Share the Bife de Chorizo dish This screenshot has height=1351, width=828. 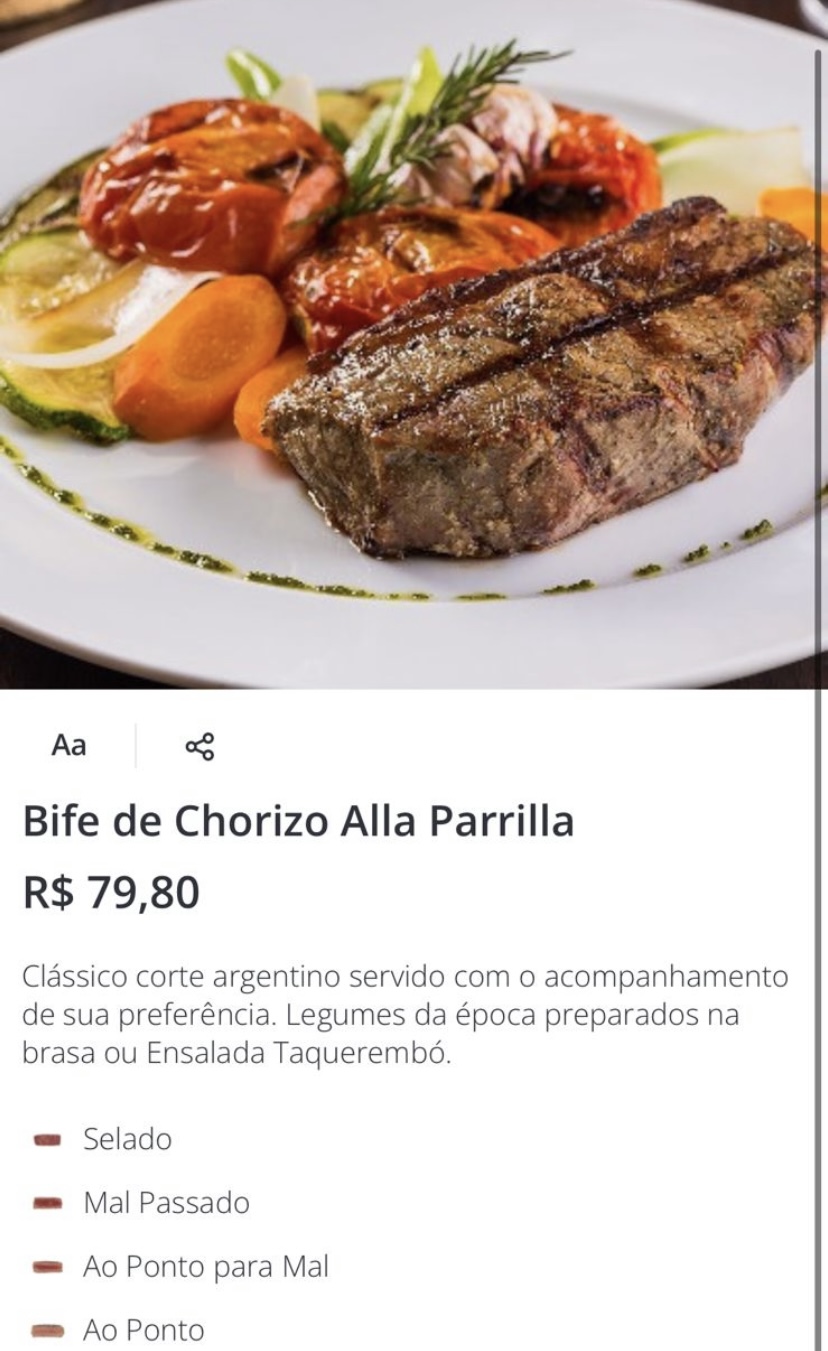(200, 746)
